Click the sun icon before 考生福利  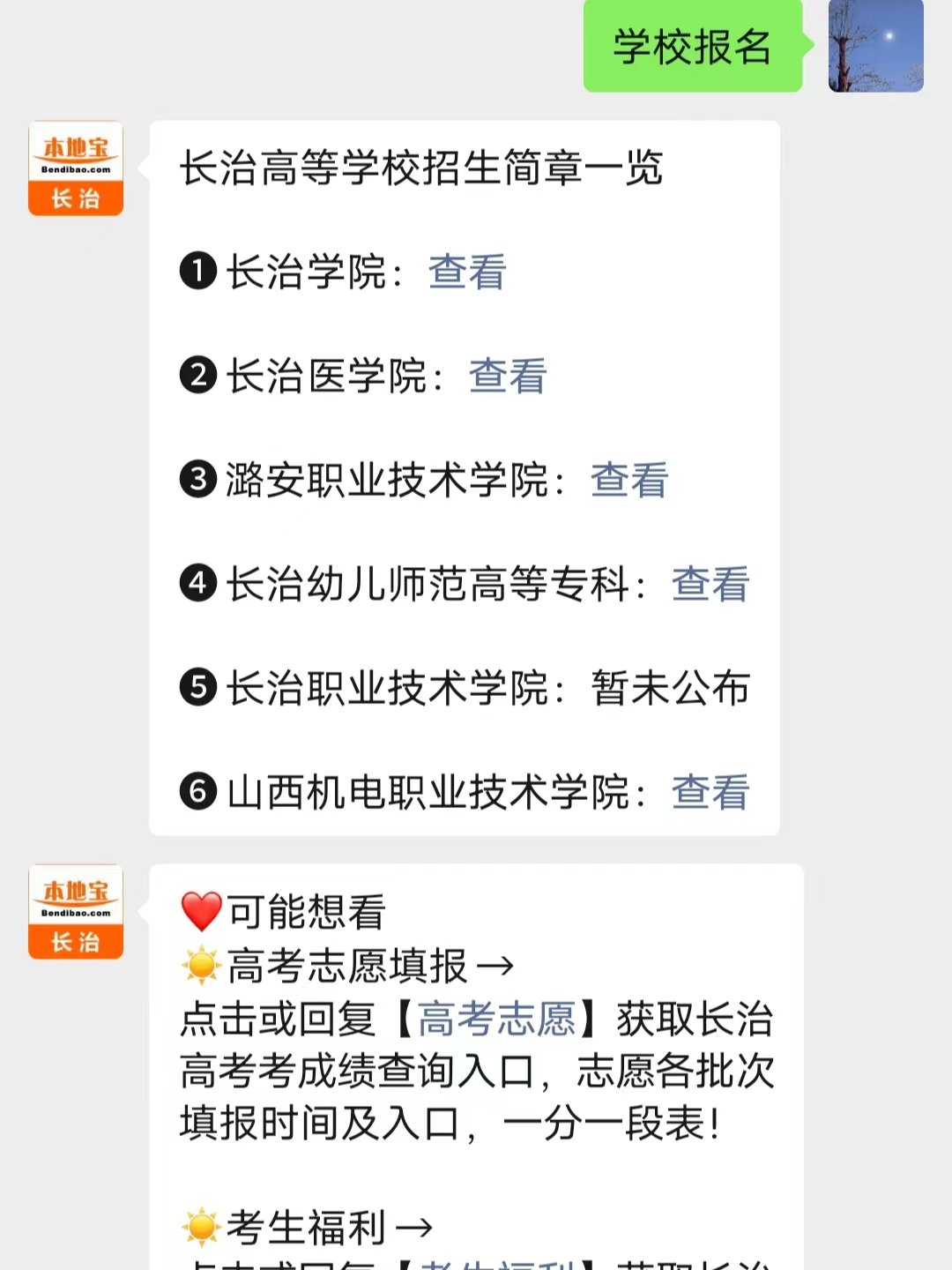201,1226
